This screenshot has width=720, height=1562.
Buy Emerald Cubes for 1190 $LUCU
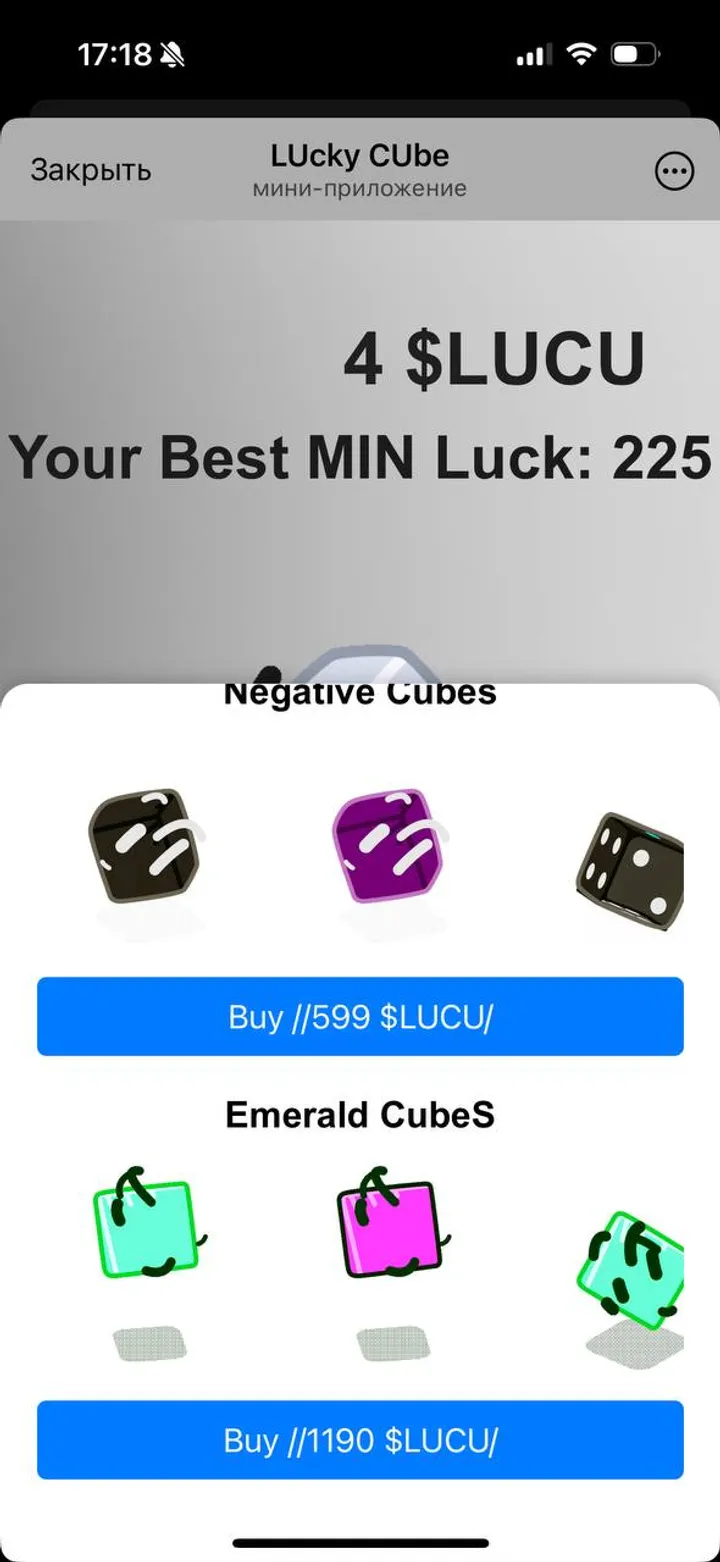click(360, 1440)
